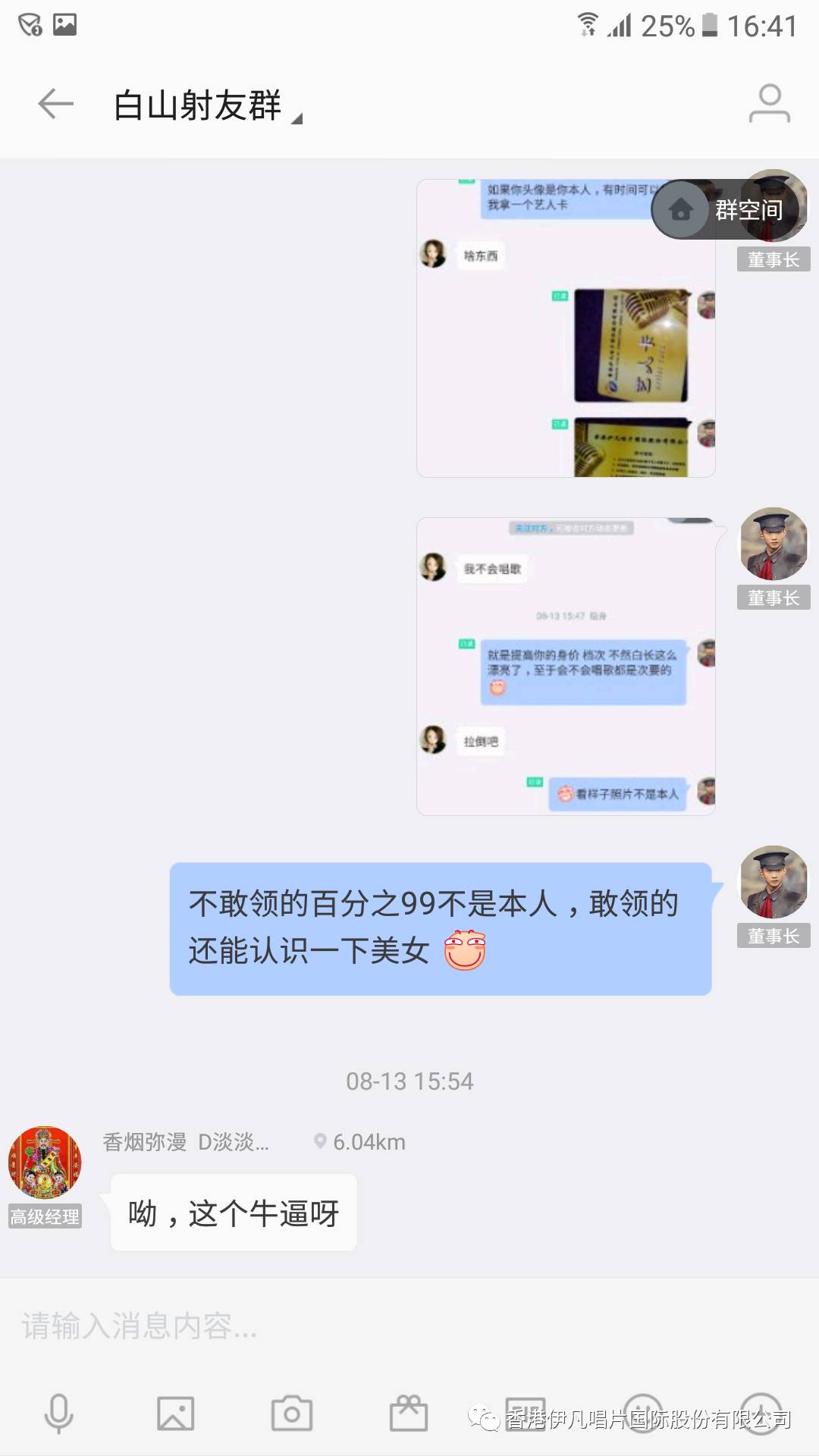
Task: Attach a picture from the gallery
Action: pos(175,1414)
